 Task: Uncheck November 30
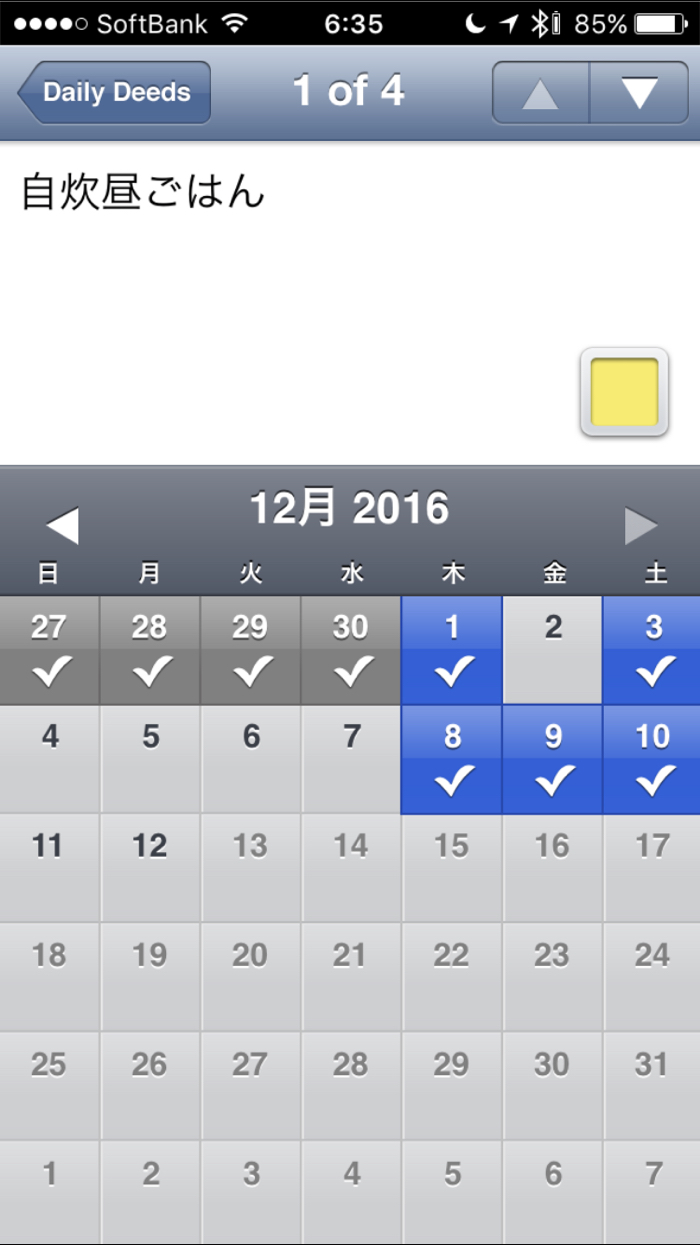351,650
